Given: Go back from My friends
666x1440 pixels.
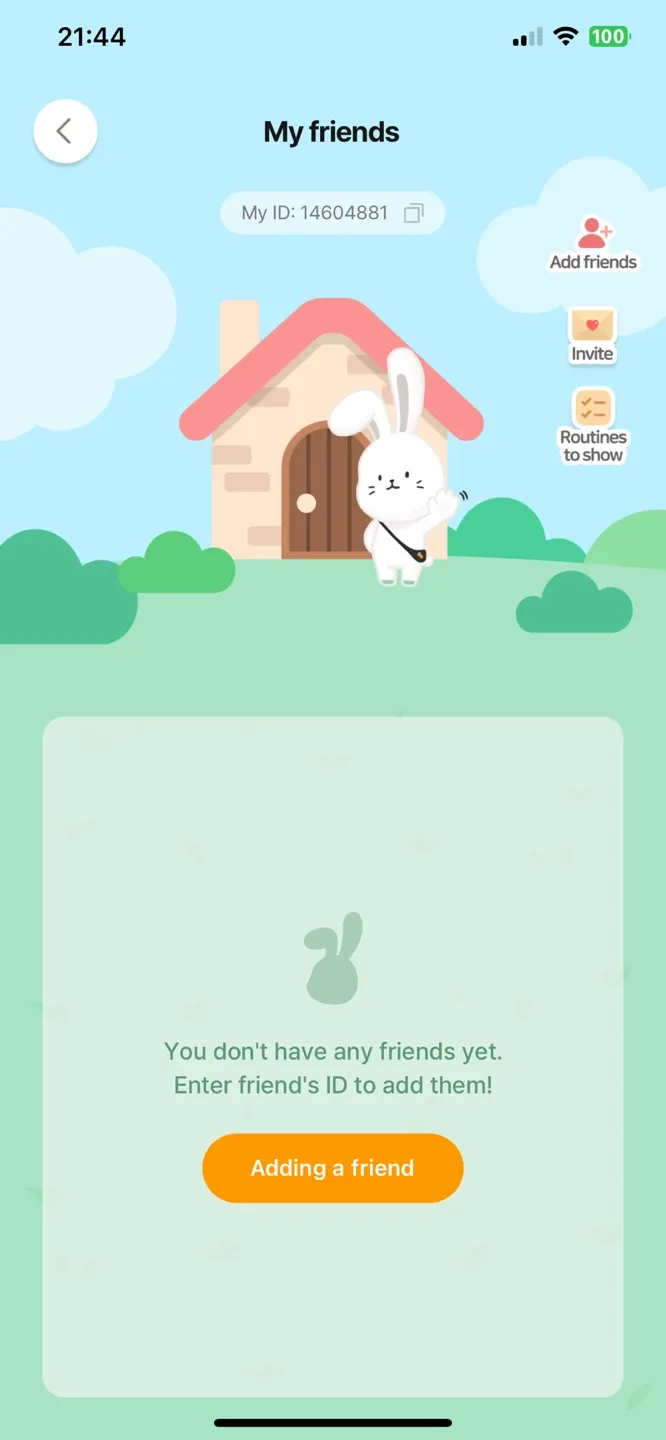Looking at the screenshot, I should click(65, 131).
